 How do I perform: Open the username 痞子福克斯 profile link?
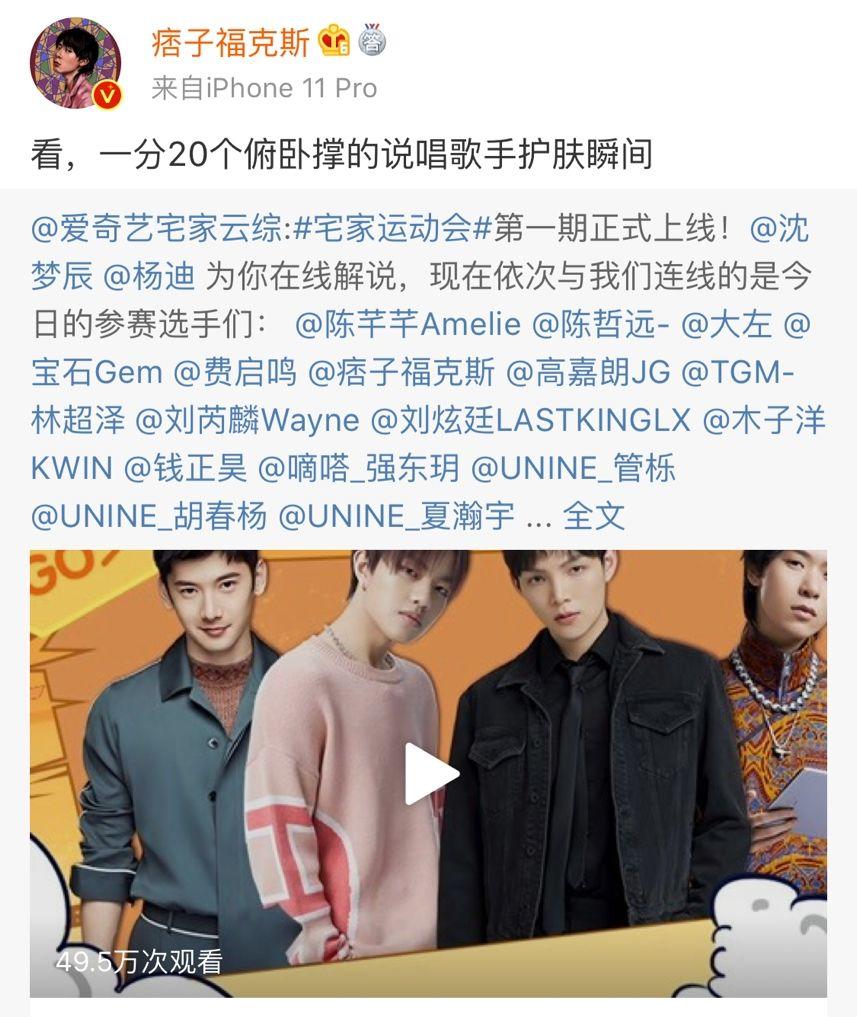pyautogui.click(x=231, y=41)
